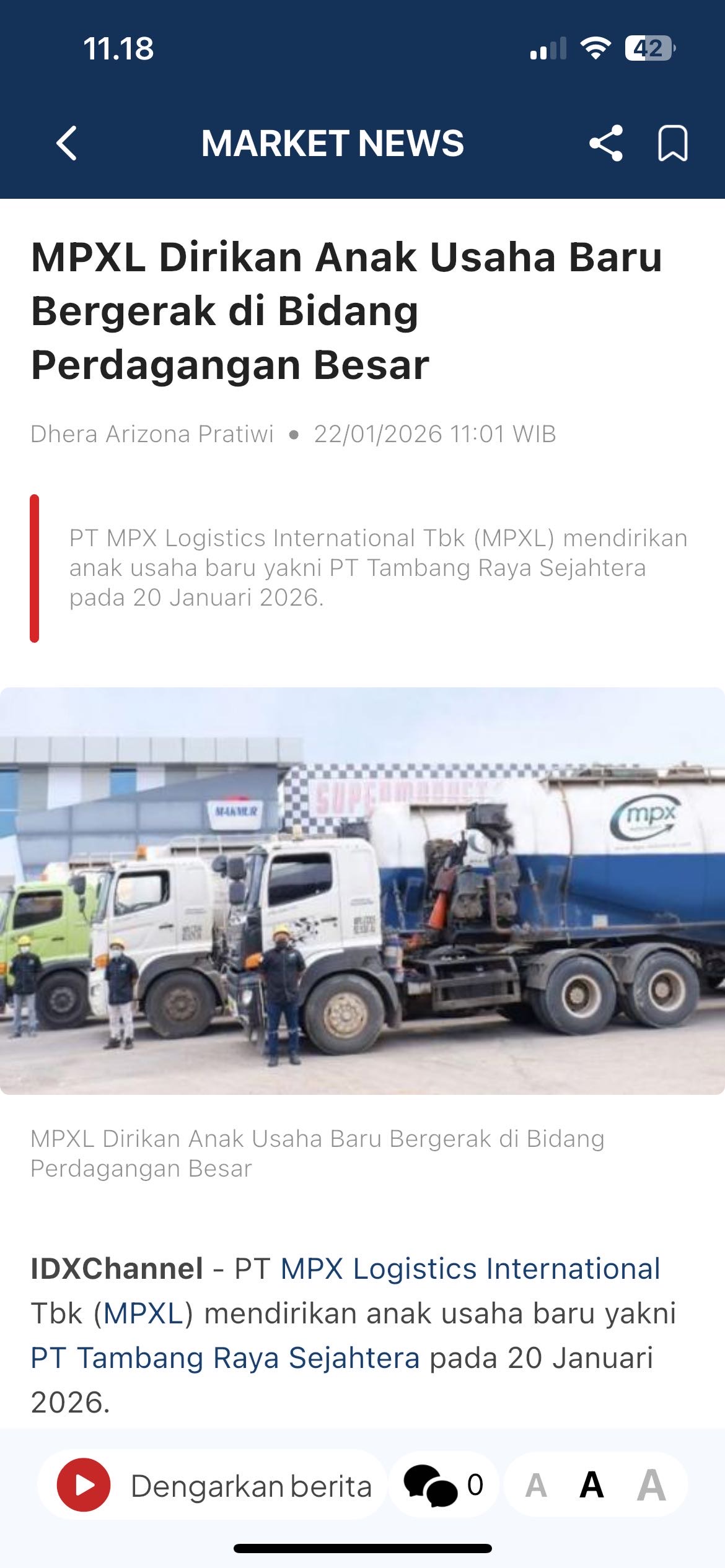
Task: Play Dengarkan berita audio
Action: coord(84,1484)
